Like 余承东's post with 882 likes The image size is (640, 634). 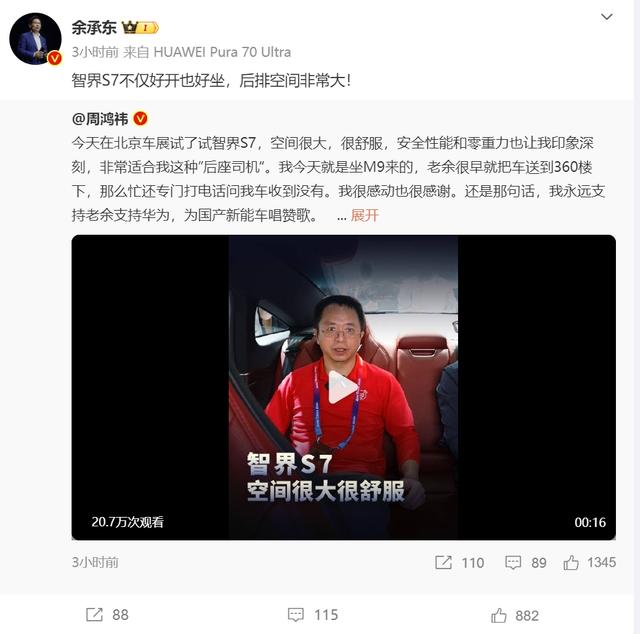click(515, 615)
